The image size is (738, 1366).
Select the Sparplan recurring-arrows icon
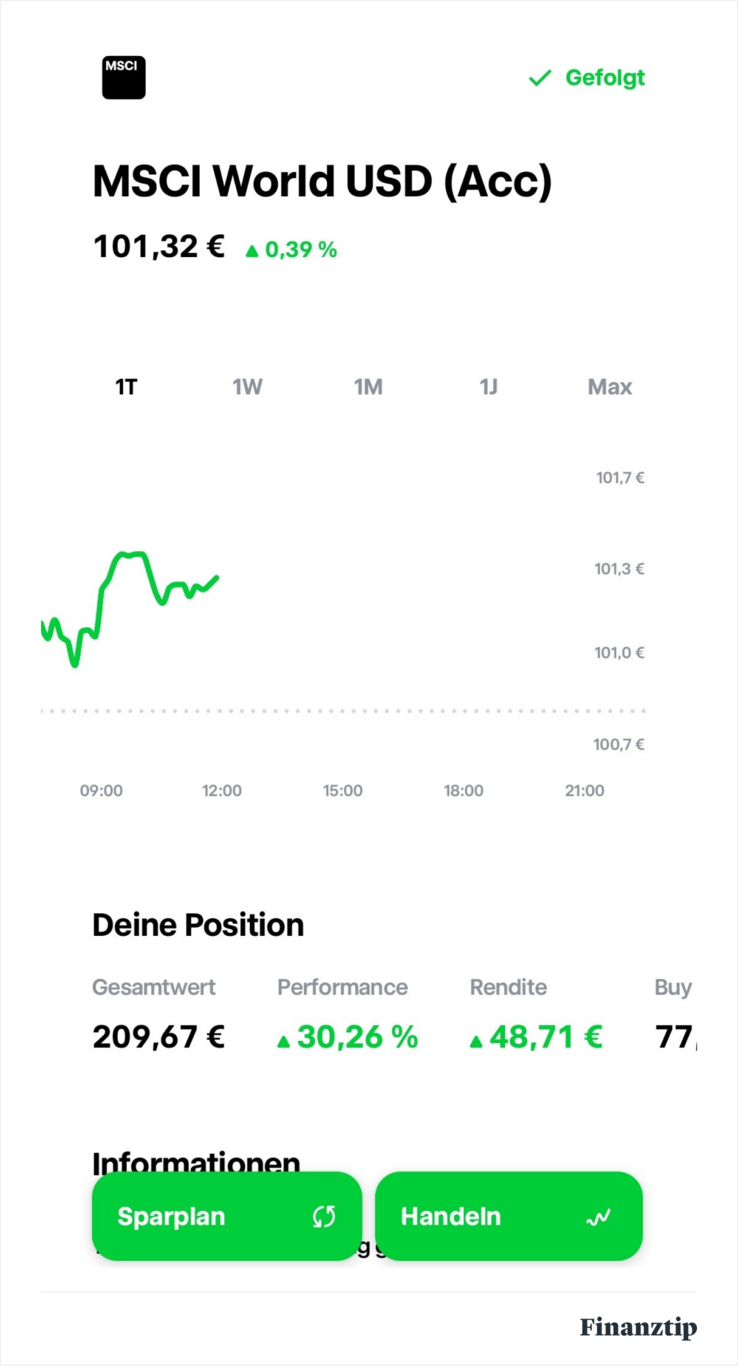pyautogui.click(x=324, y=1216)
